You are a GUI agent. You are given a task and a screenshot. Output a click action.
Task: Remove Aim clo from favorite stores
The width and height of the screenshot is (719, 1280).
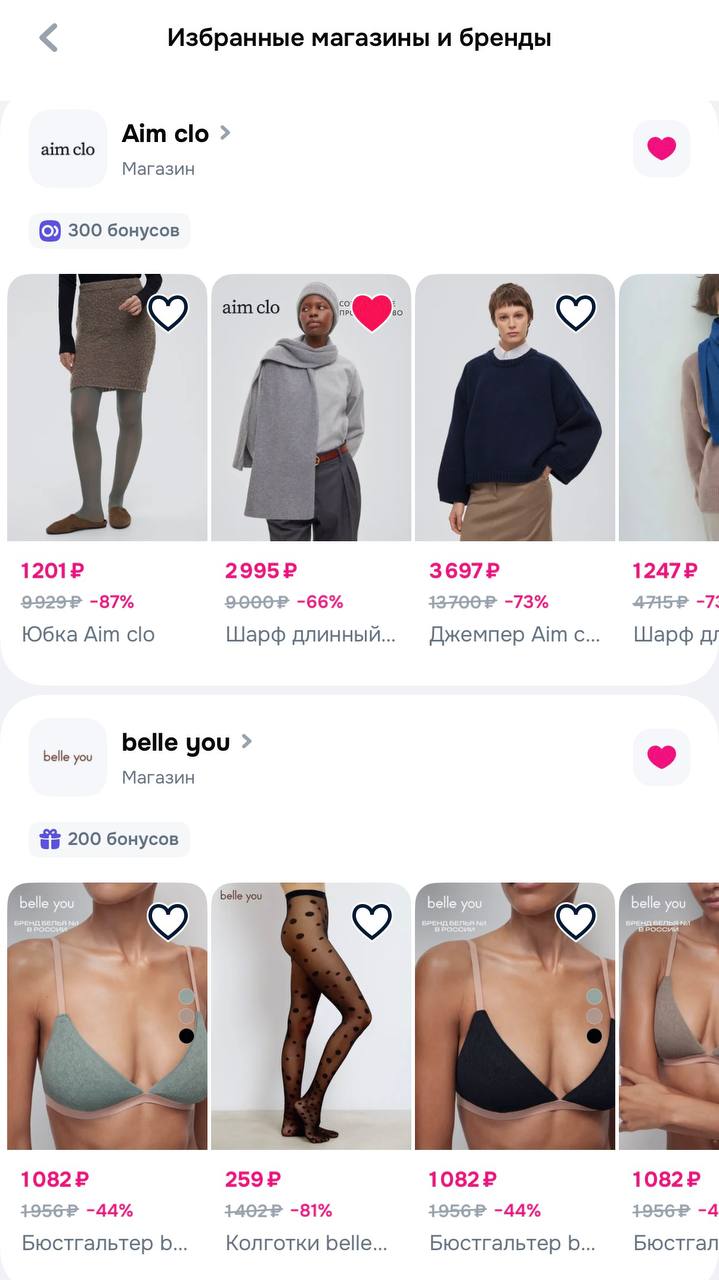pyautogui.click(x=661, y=149)
